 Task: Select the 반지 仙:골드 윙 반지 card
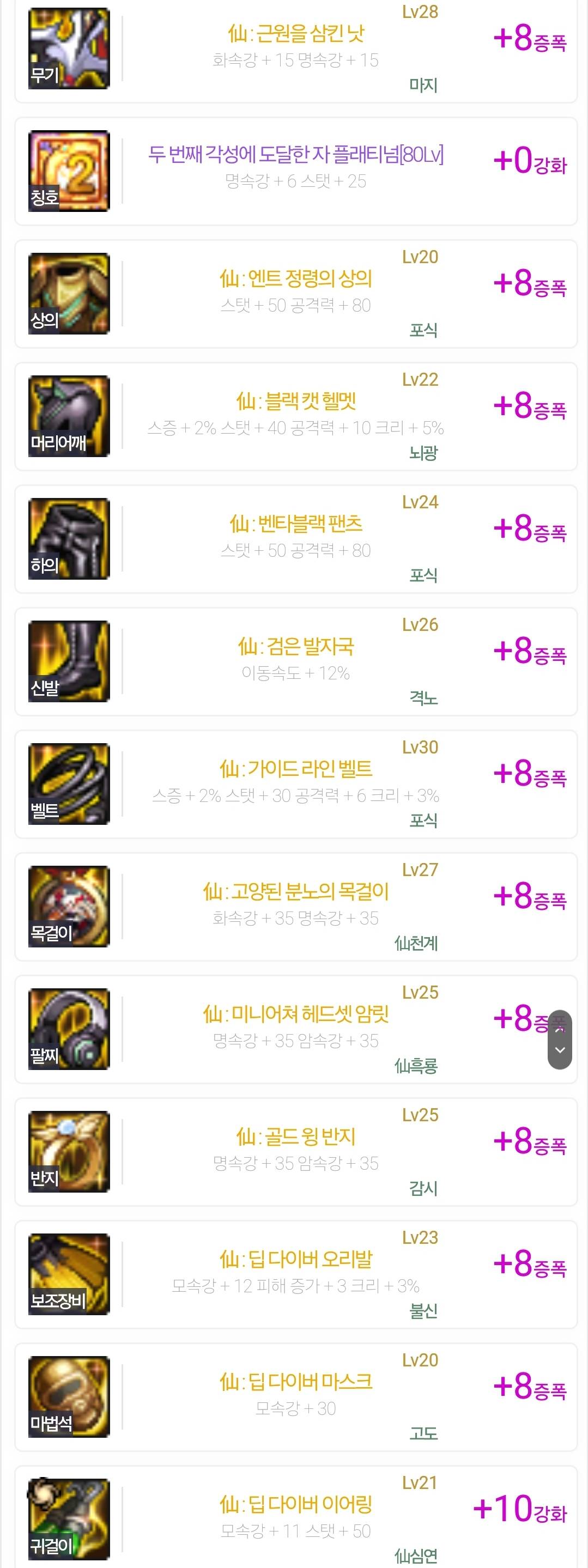(296, 1152)
